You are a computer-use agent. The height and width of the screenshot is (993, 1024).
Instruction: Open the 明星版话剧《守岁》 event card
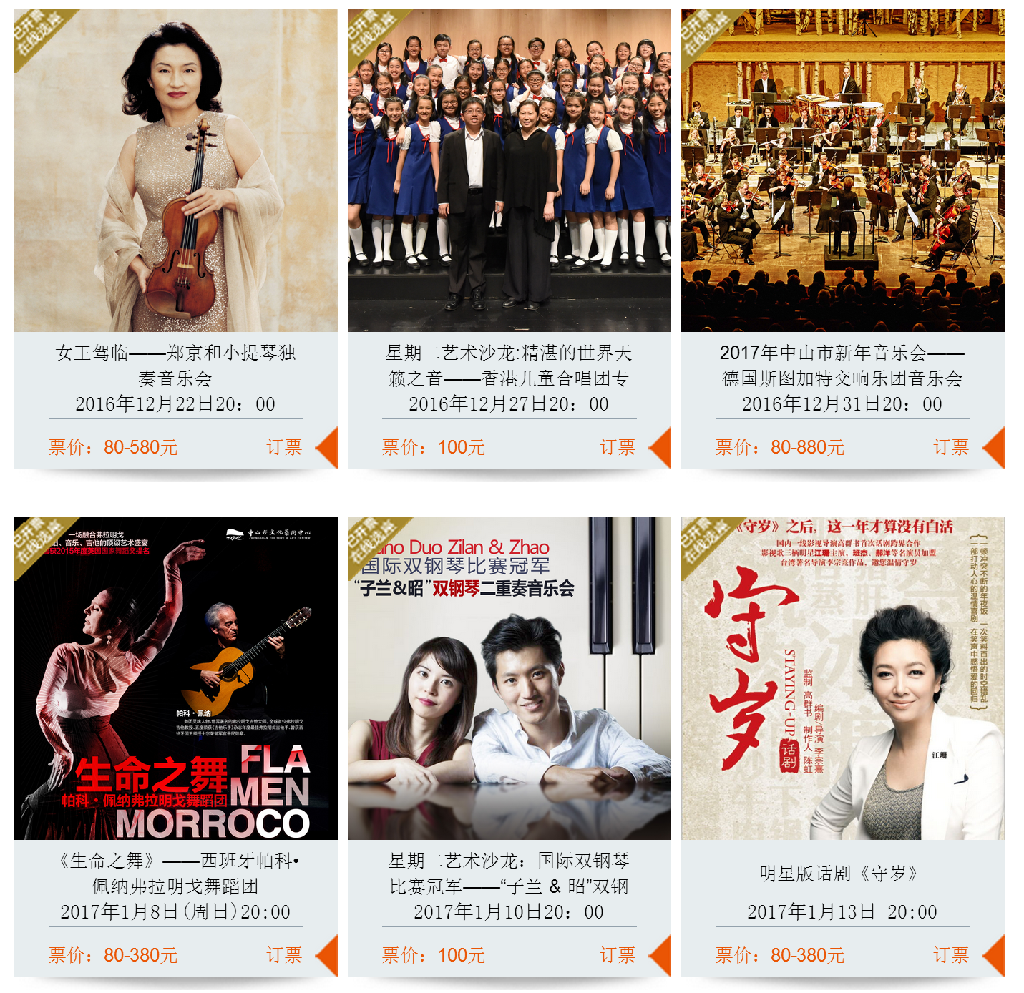tap(842, 678)
